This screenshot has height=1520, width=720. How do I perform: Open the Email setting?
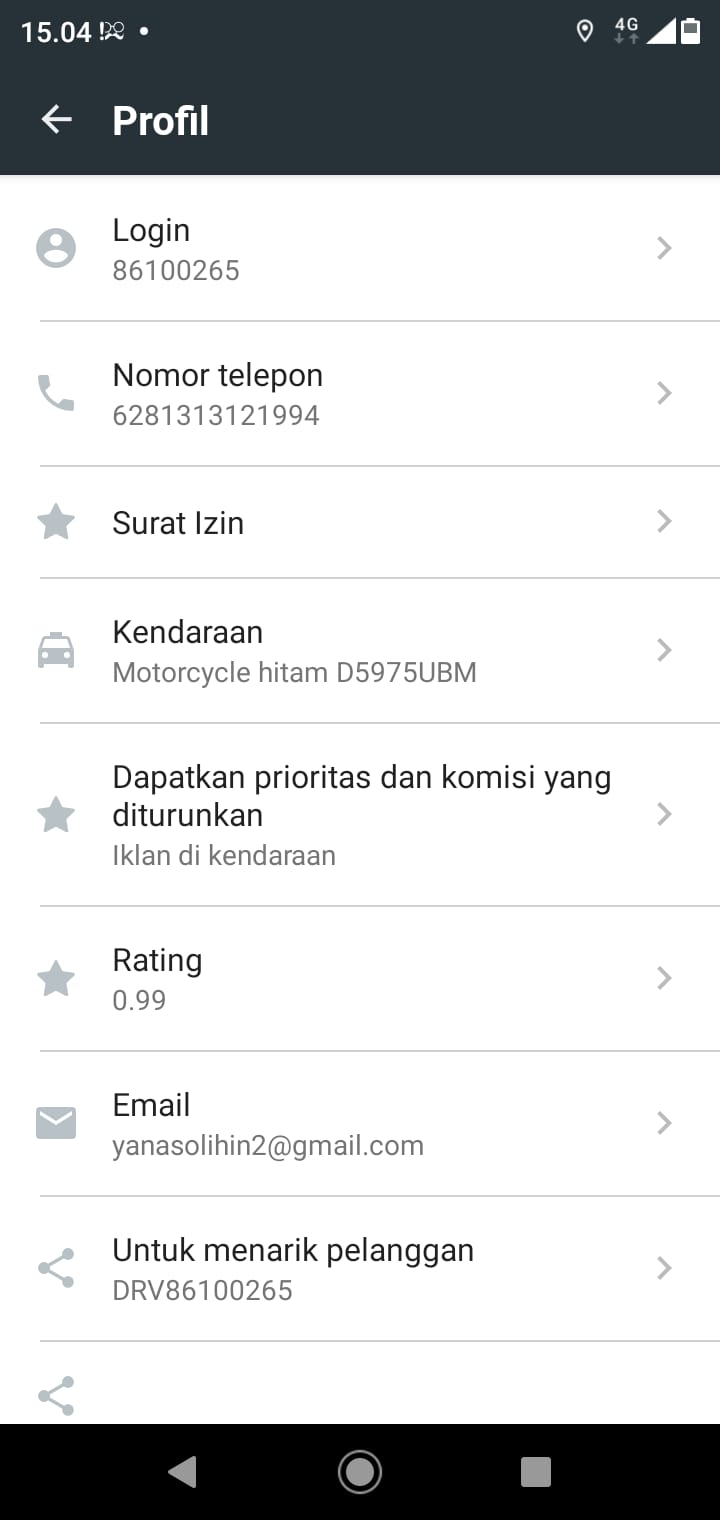tap(360, 1123)
